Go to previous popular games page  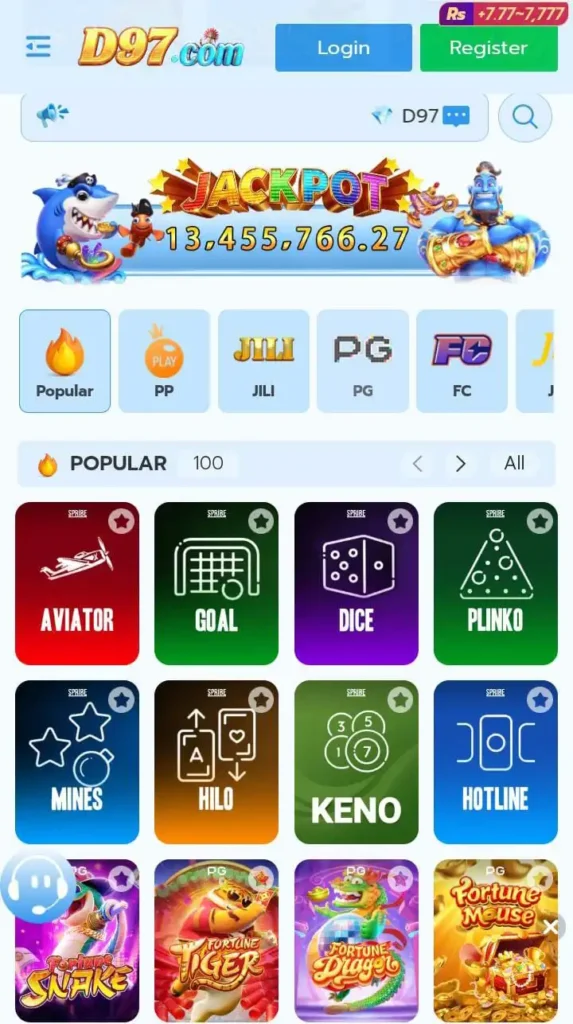pos(417,464)
